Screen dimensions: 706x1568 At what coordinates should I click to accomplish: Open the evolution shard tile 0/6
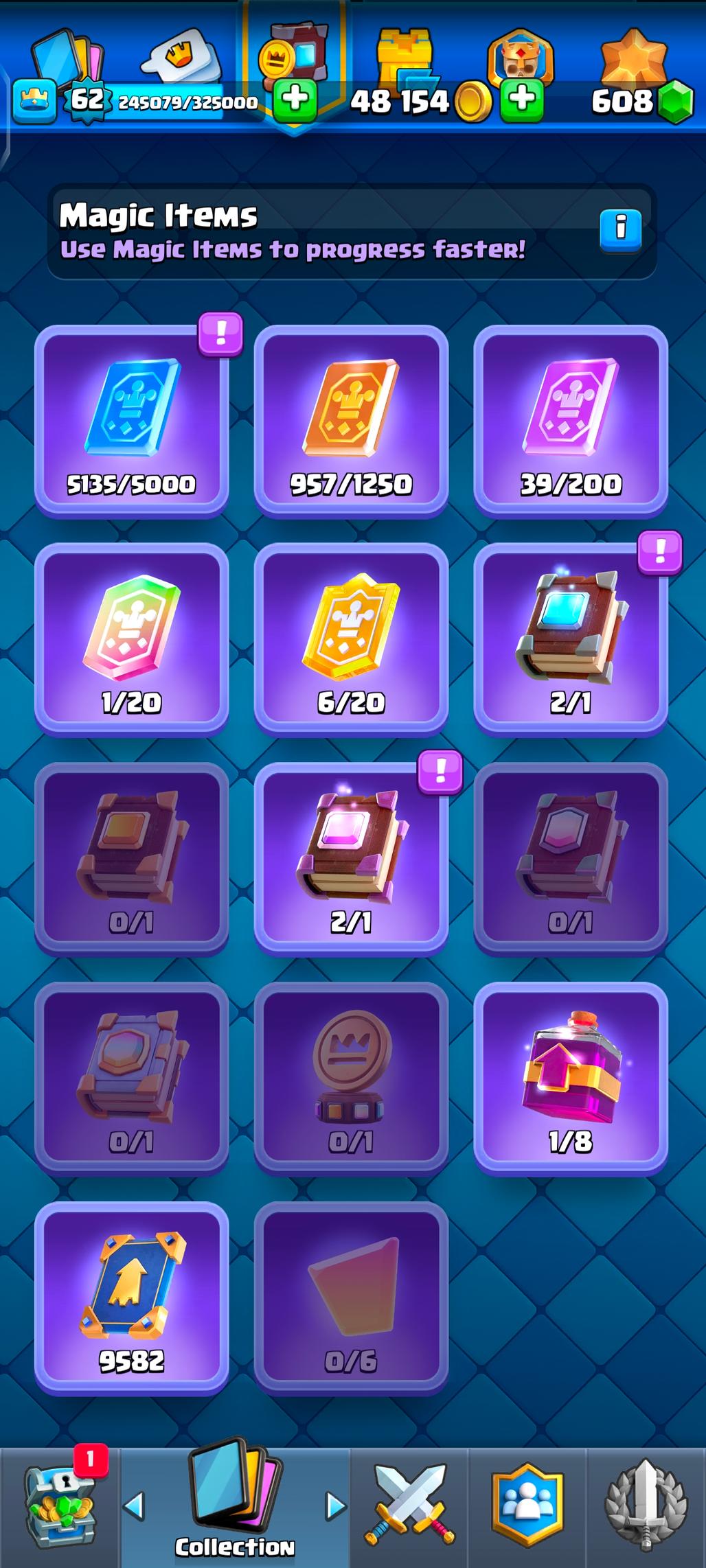click(x=351, y=1298)
